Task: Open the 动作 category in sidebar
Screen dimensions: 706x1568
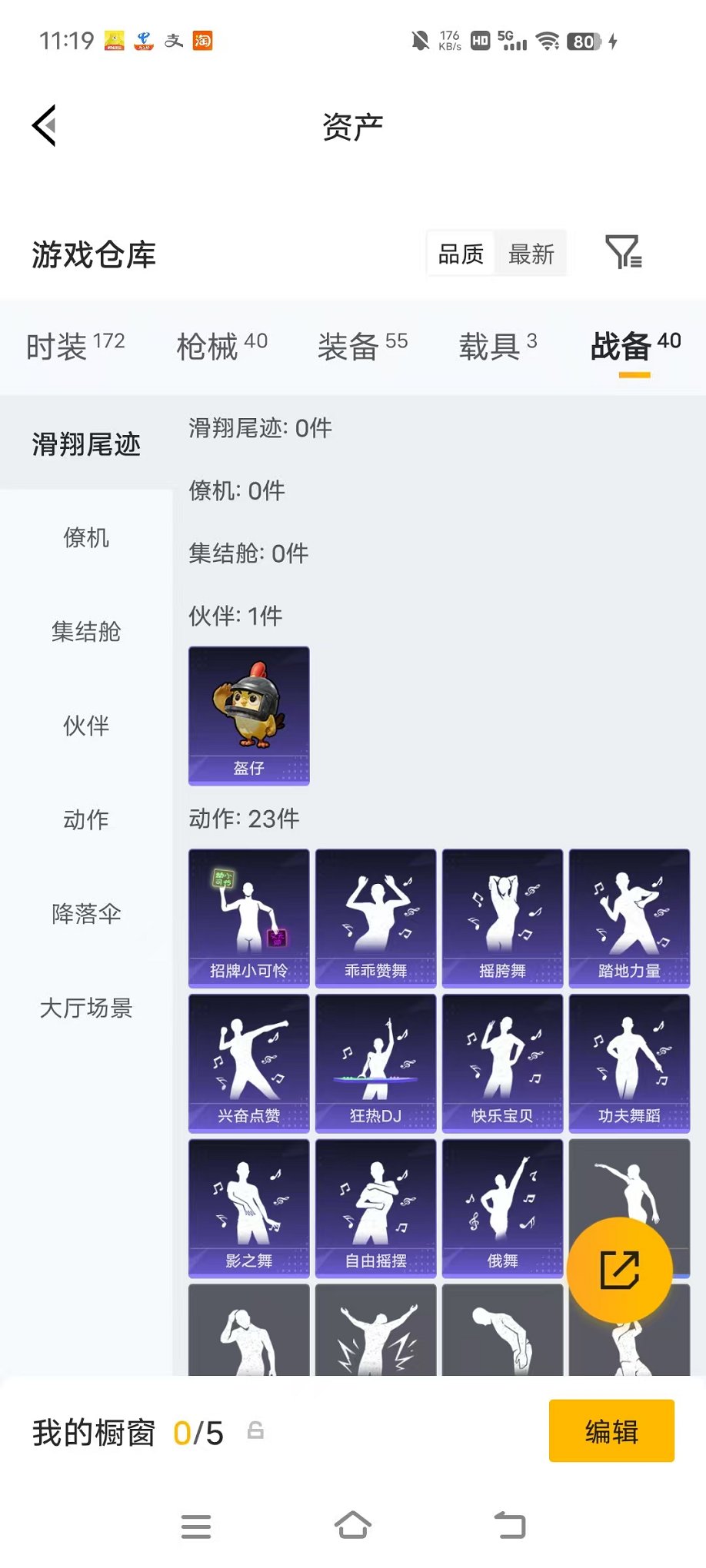Action: pos(85,820)
